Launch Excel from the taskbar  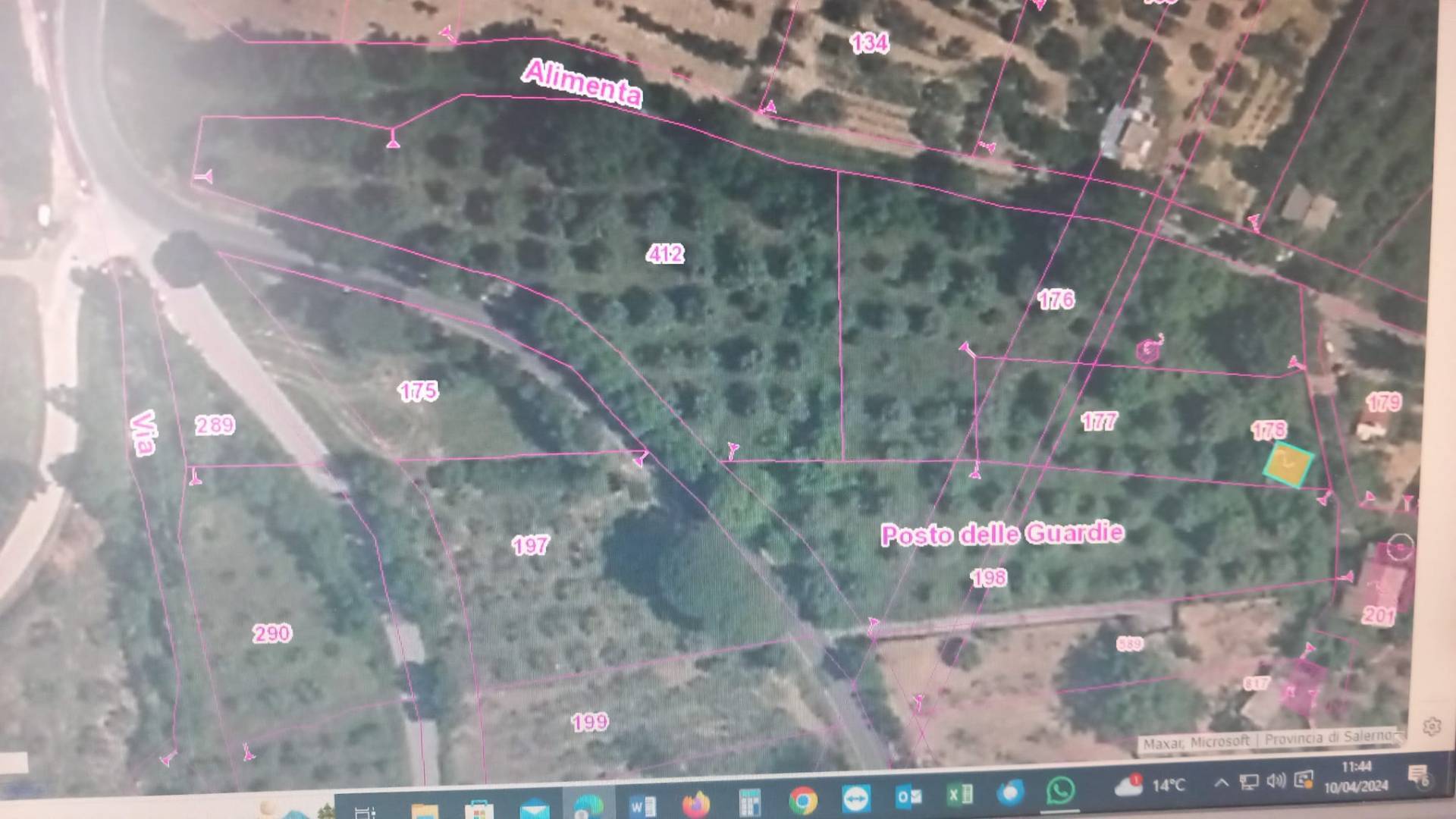point(960,794)
